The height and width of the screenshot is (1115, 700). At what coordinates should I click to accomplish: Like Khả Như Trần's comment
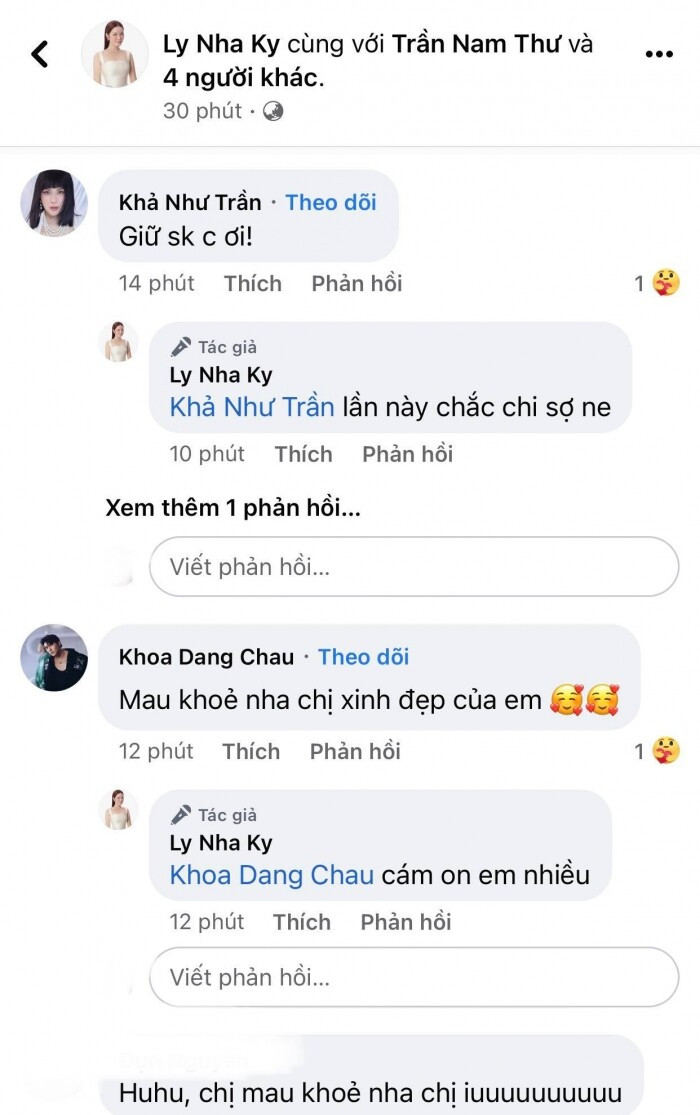click(253, 283)
